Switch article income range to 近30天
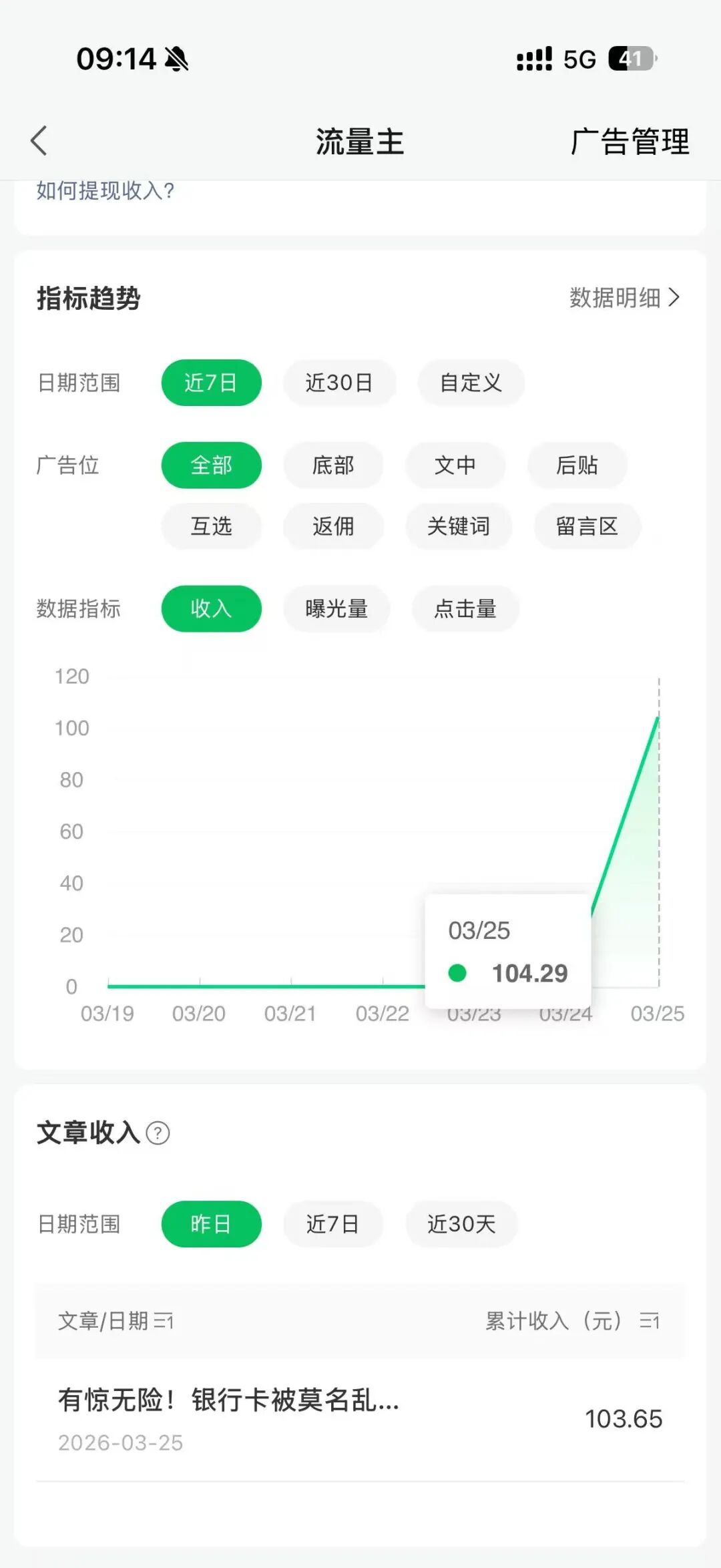 [x=461, y=1224]
